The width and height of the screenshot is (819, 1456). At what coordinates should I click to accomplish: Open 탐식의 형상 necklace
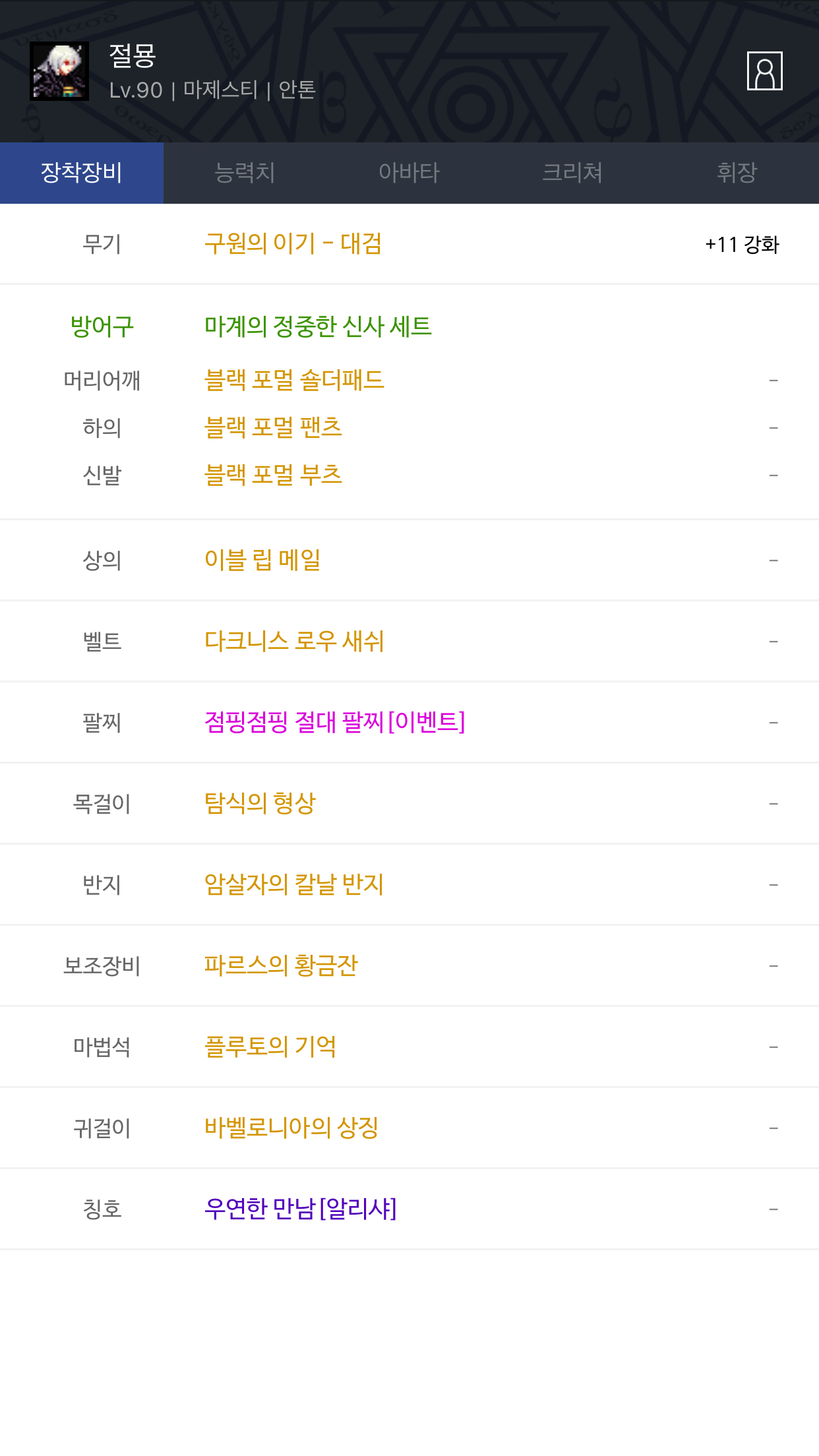pos(260,804)
